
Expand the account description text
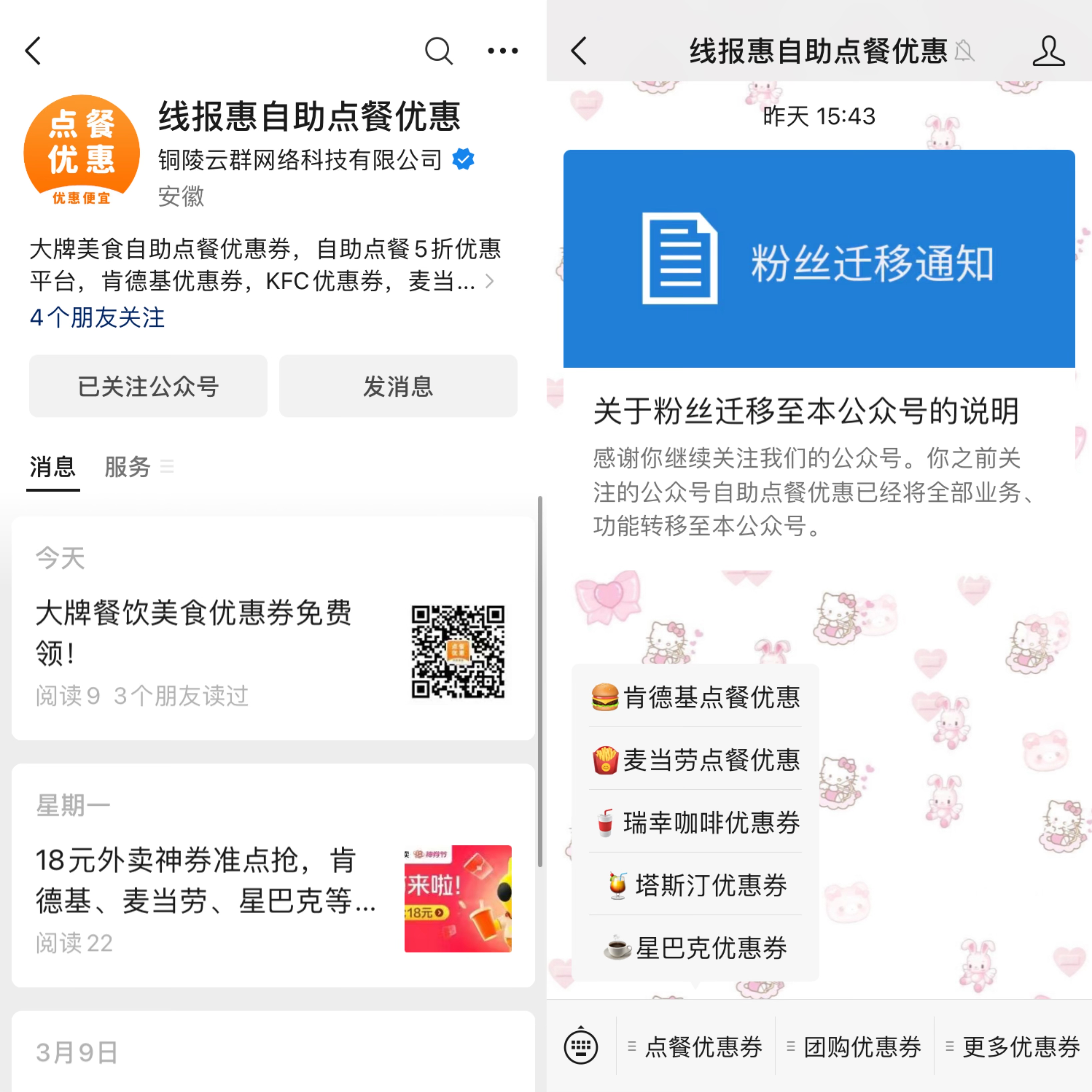pos(489,281)
